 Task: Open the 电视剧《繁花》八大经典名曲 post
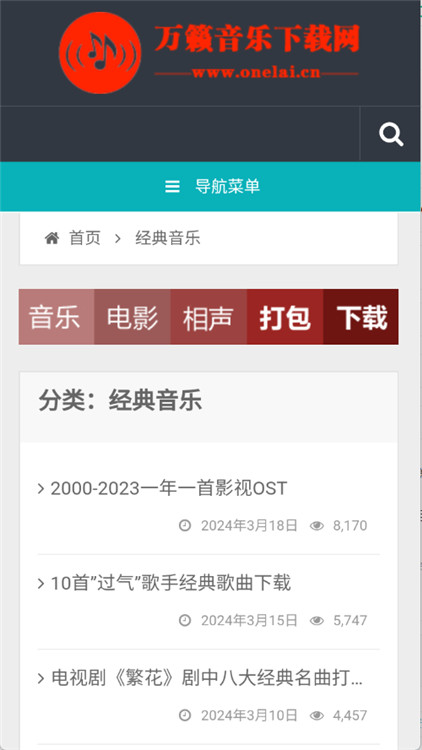click(x=207, y=678)
